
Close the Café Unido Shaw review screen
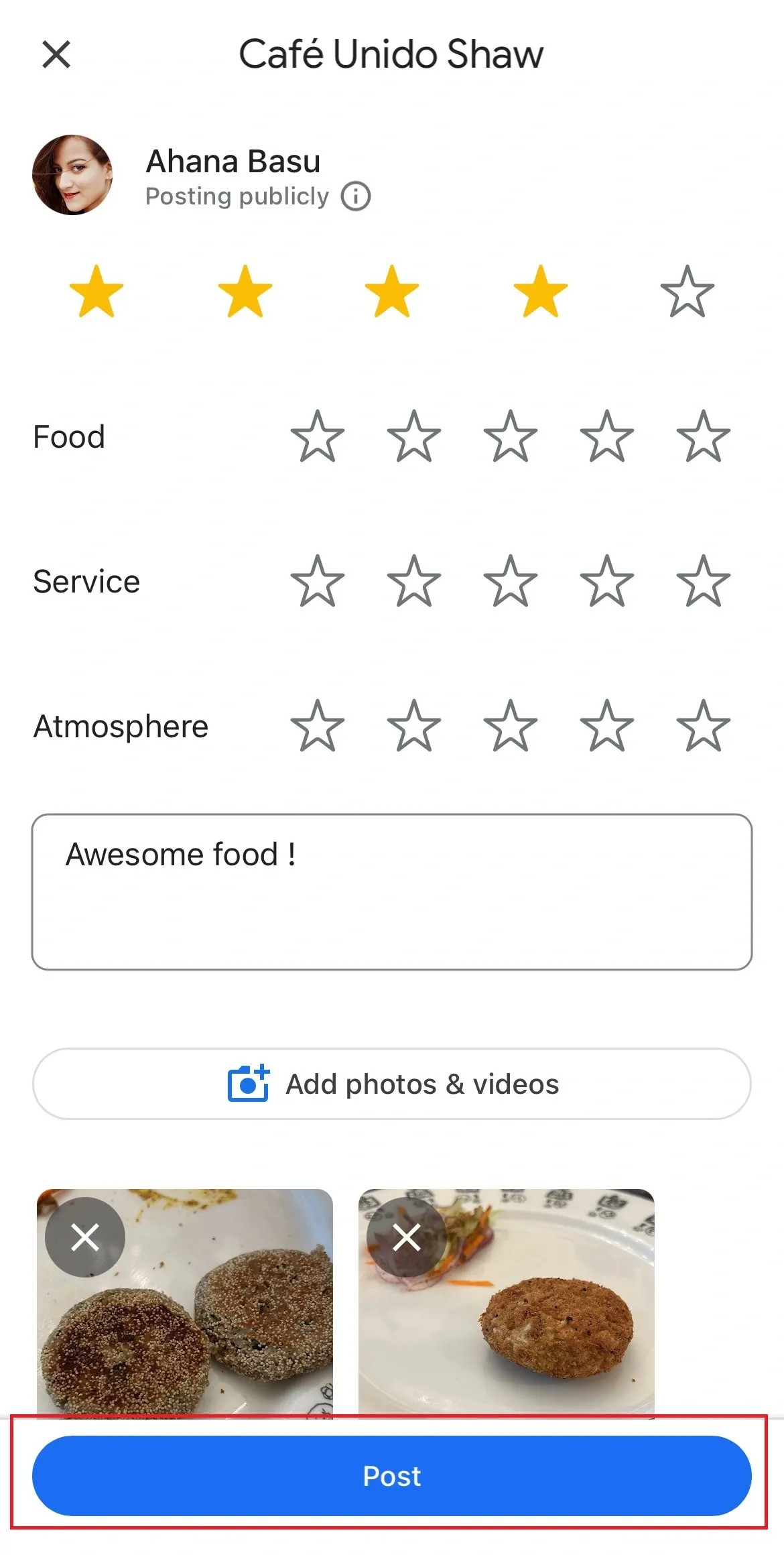point(56,54)
